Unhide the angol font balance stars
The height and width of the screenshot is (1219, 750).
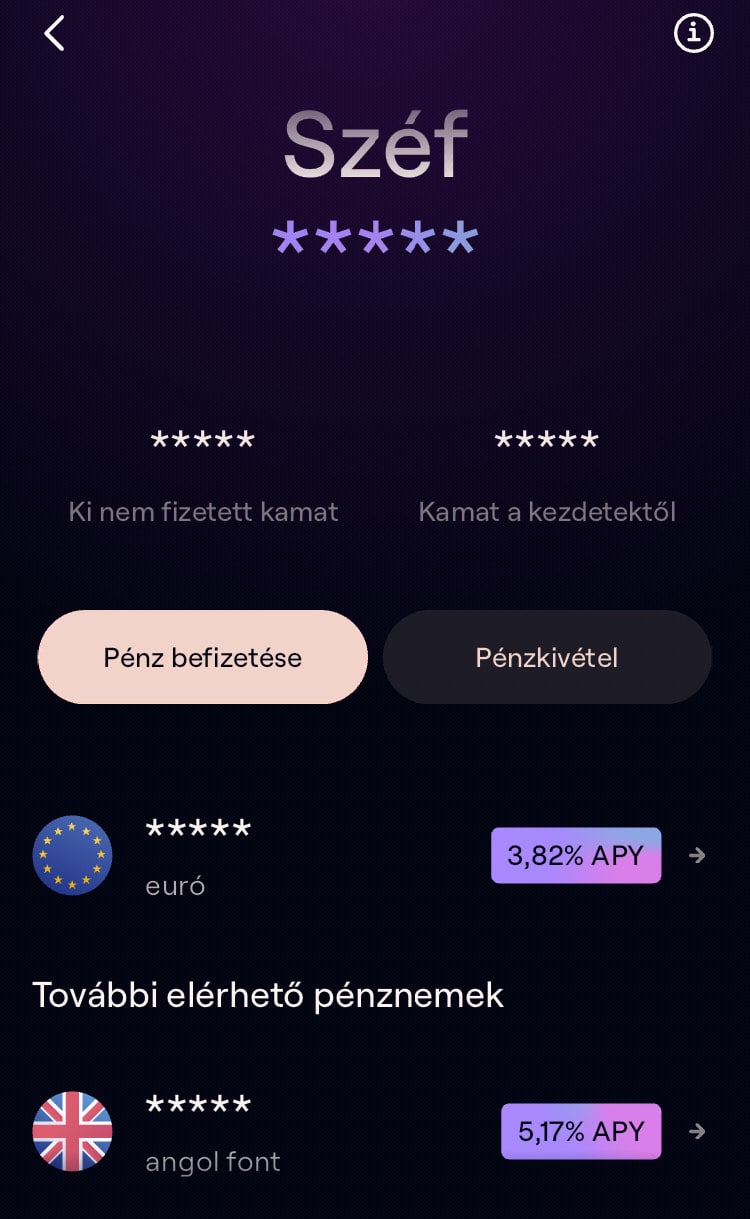(x=197, y=1104)
